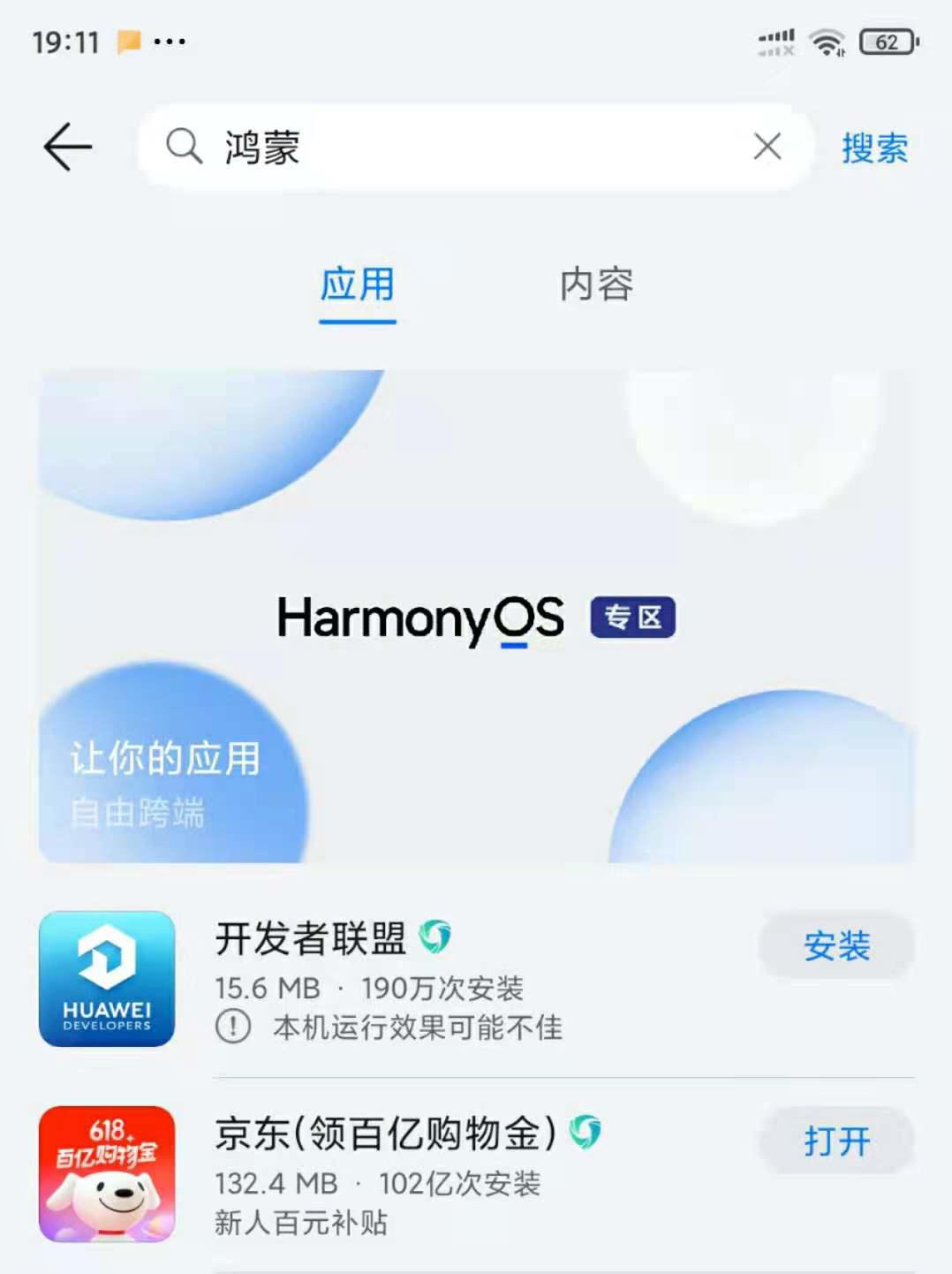Open the HarmonyOS 专区 banner
This screenshot has width=952, height=1274.
coord(475,614)
